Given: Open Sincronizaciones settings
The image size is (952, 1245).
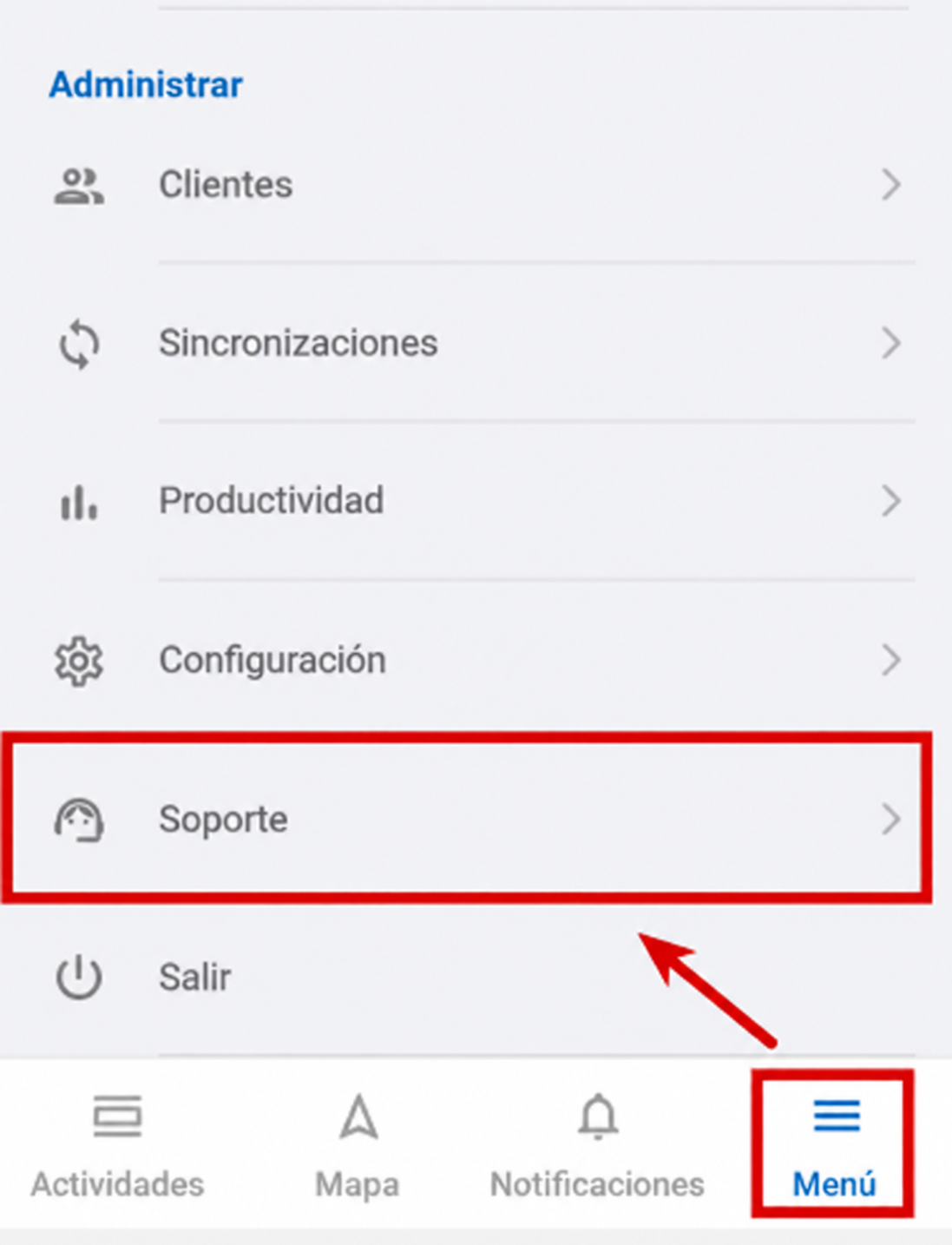Looking at the screenshot, I should (x=476, y=343).
